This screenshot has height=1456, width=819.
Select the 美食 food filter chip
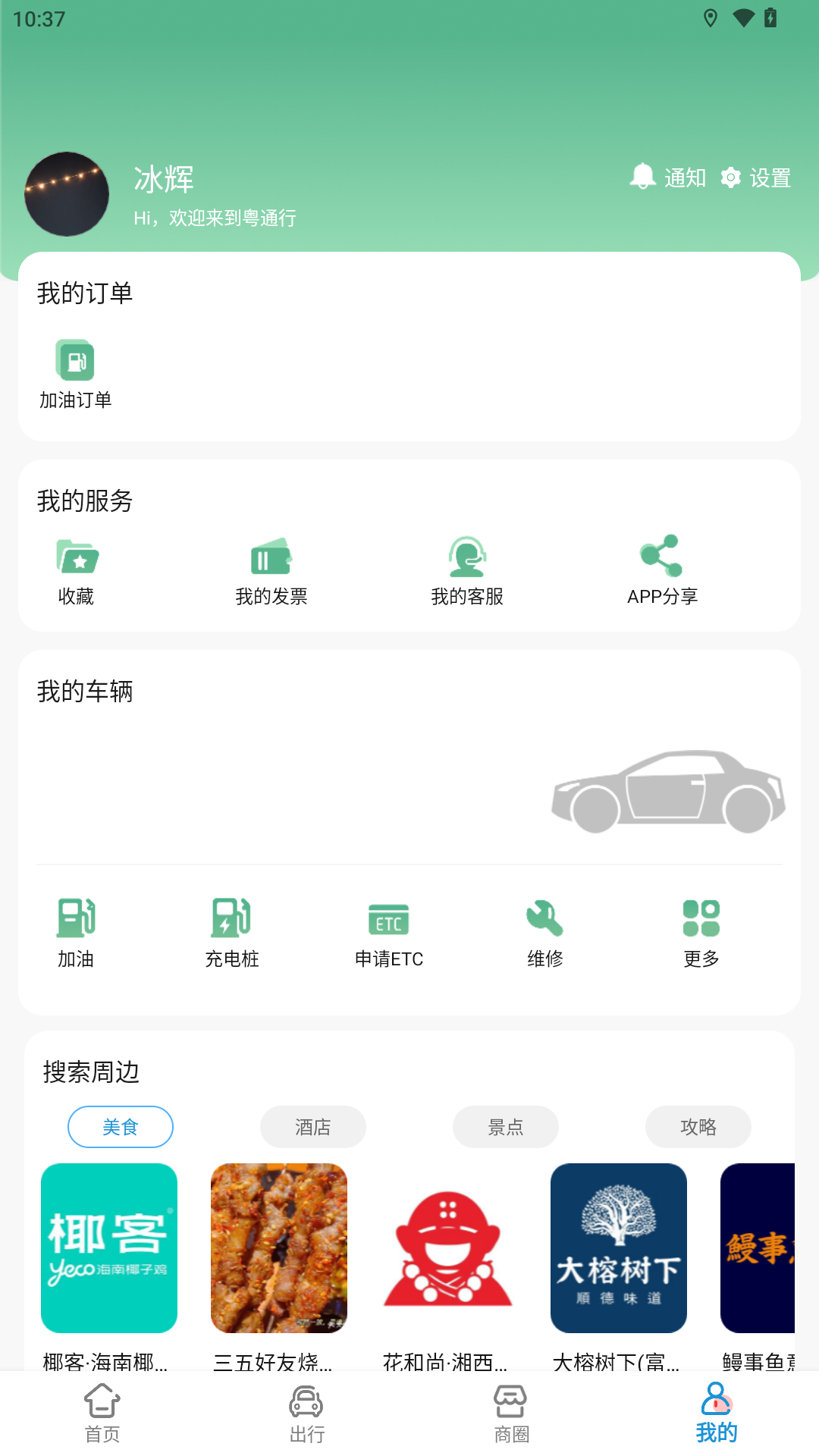coord(120,1127)
